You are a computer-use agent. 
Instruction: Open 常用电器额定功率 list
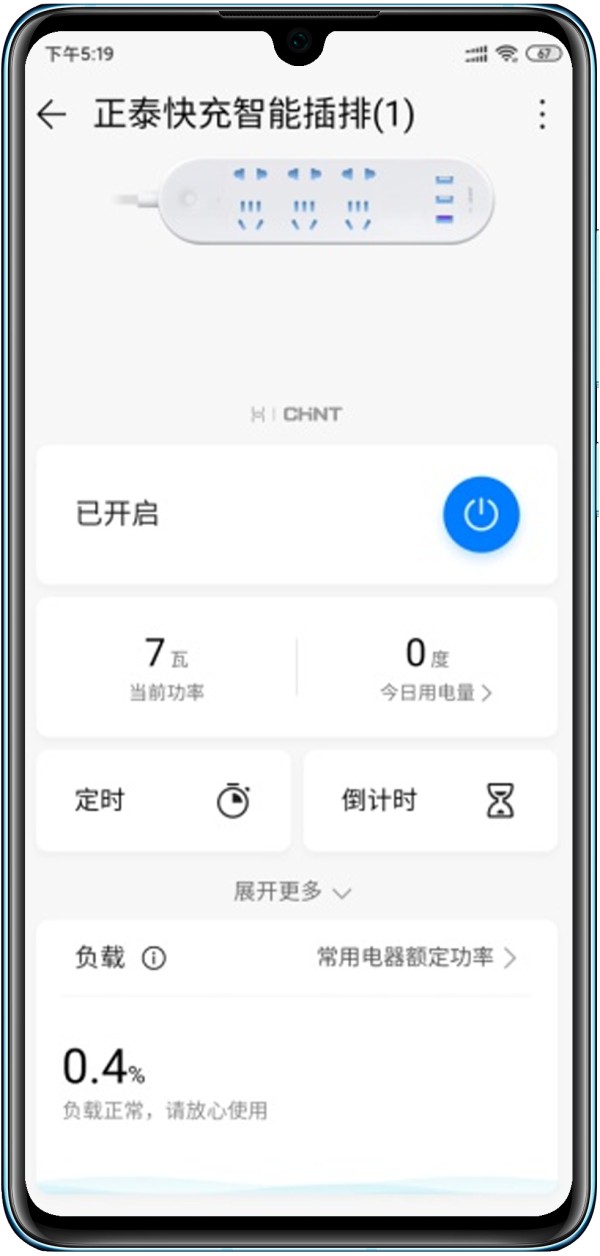[416, 958]
